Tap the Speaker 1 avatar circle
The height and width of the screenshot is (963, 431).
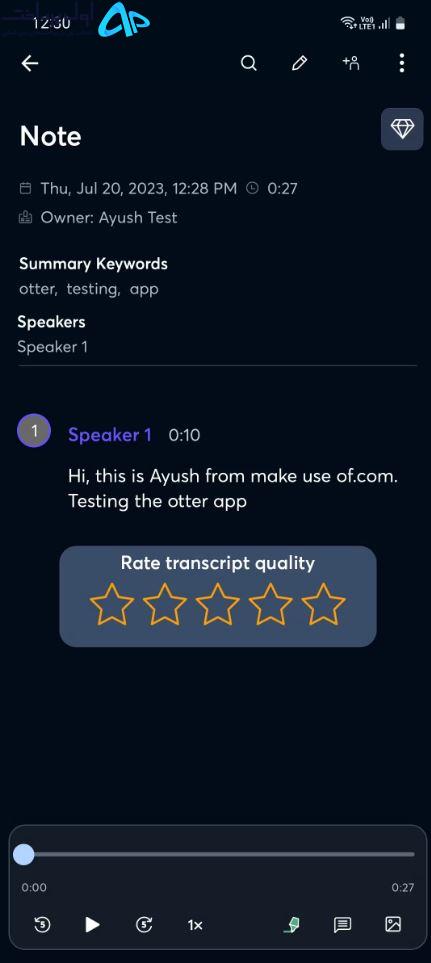pyautogui.click(x=34, y=431)
